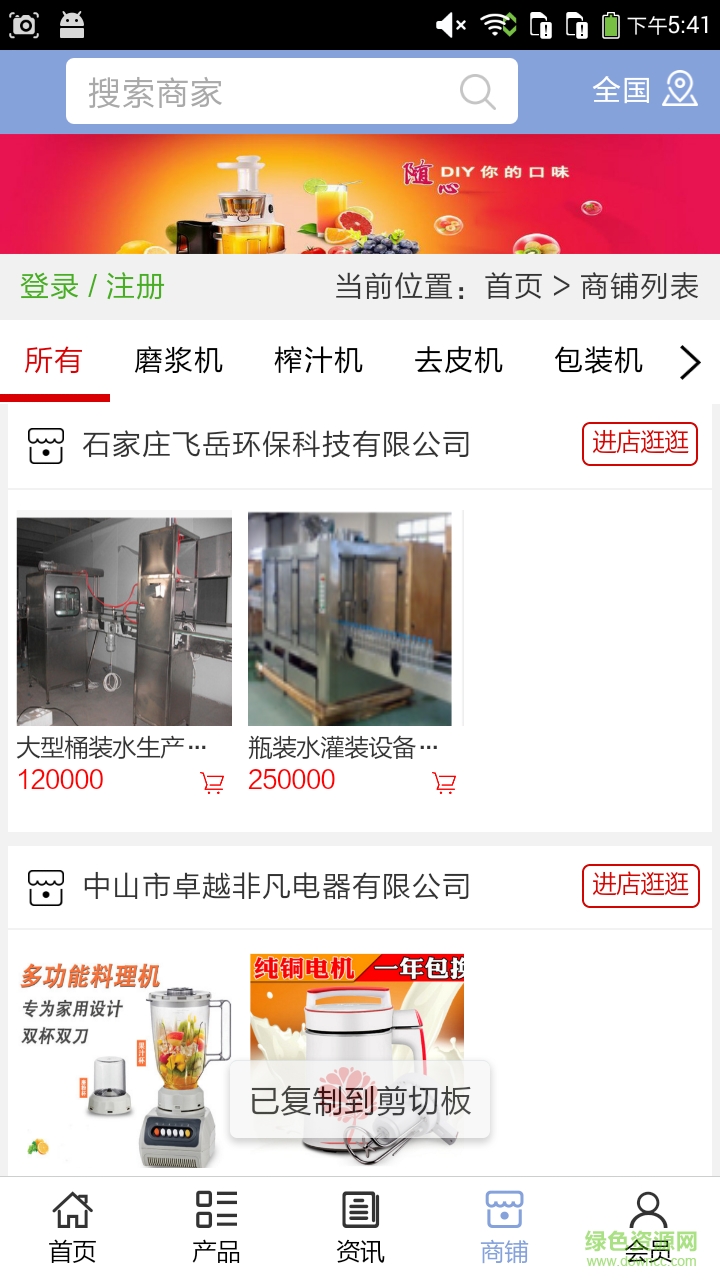
Task: Select the 去皮机 category filter
Action: 457,361
